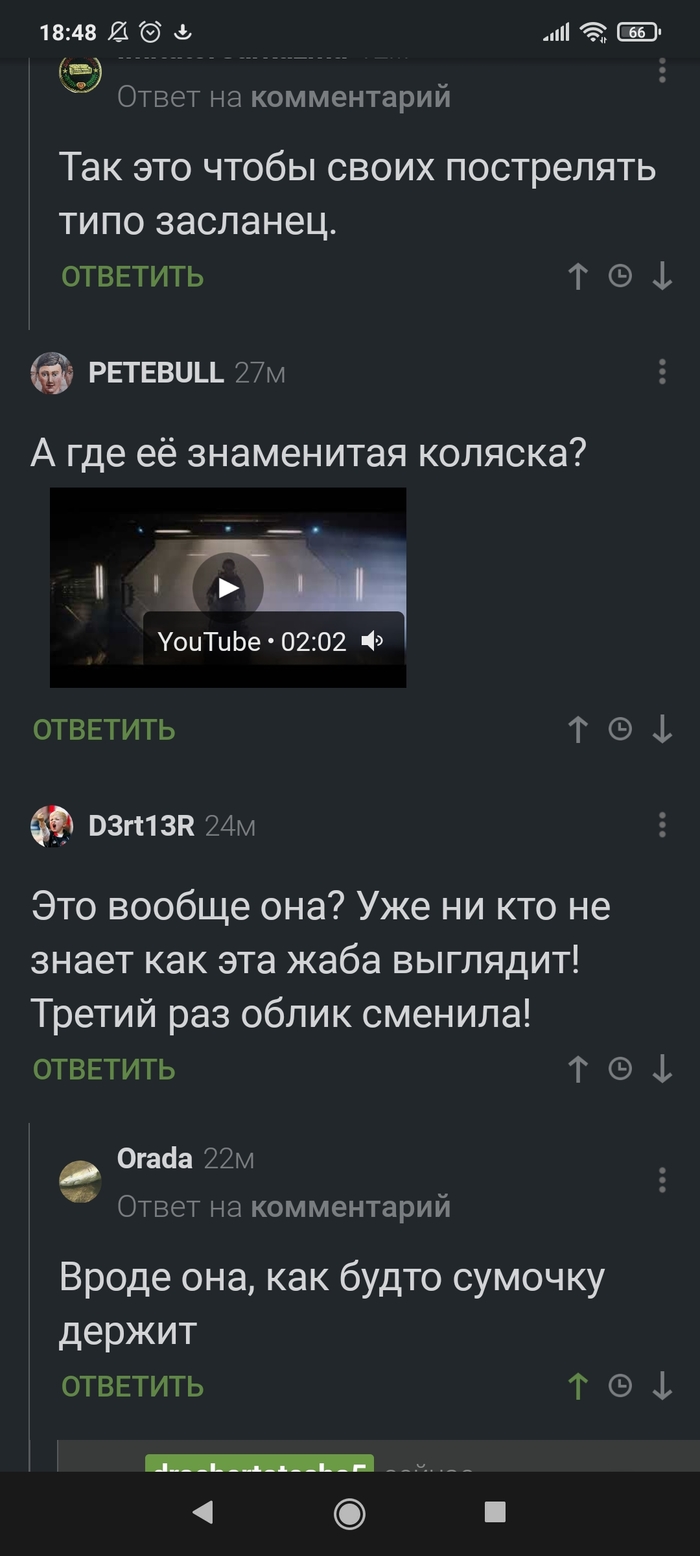This screenshot has height=1556, width=700.
Task: Open D3rt13R's user profile
Action: 141,826
